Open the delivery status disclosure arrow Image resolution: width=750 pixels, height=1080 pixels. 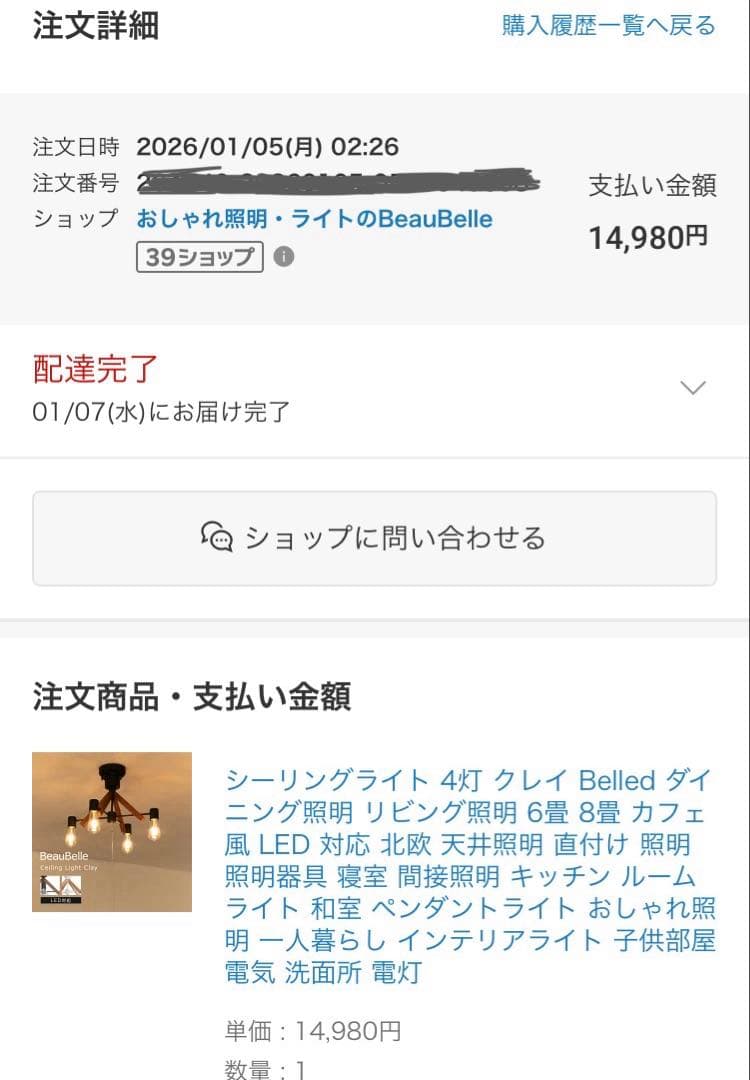[692, 385]
